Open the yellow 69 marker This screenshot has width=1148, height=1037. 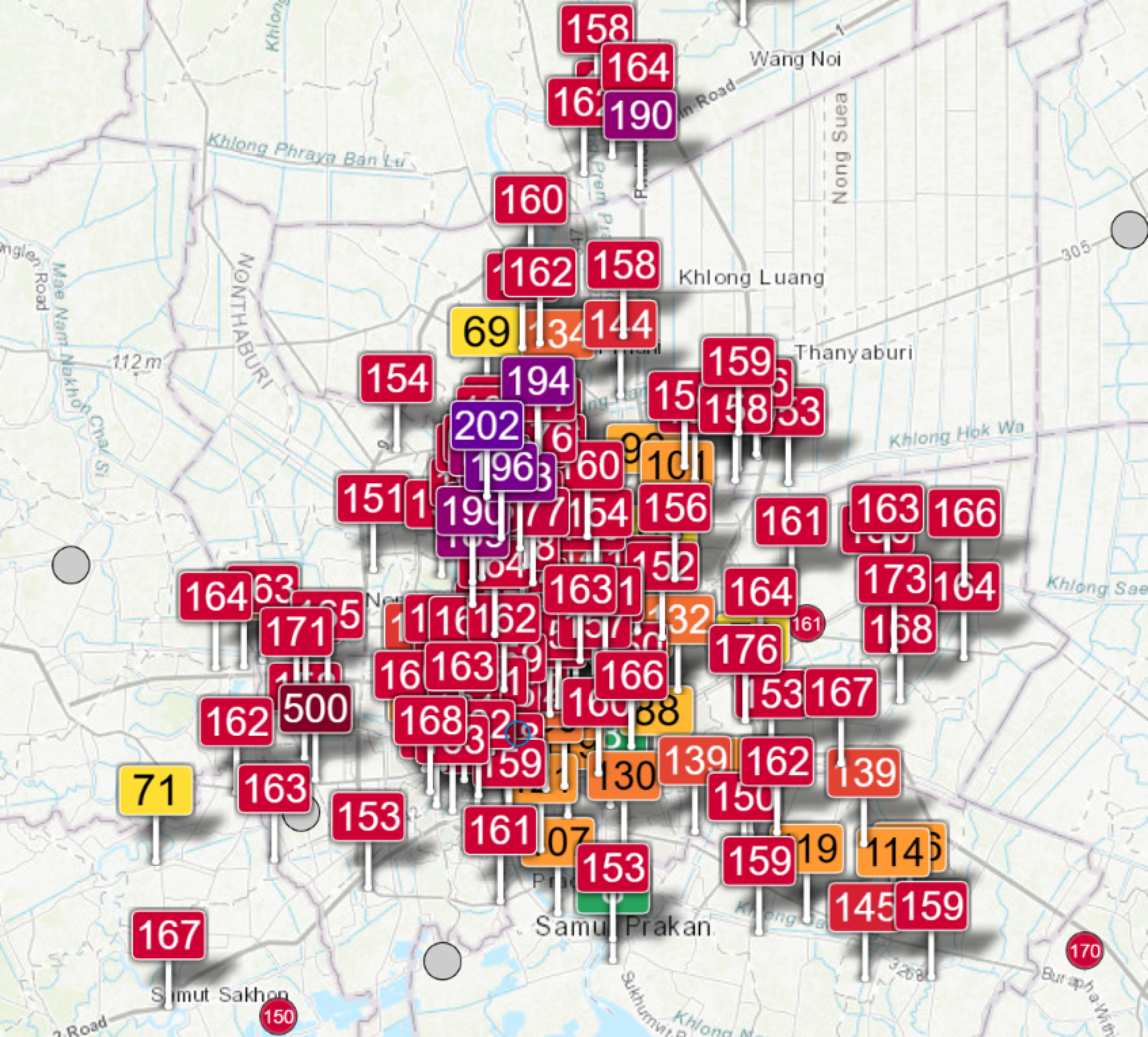click(x=485, y=332)
